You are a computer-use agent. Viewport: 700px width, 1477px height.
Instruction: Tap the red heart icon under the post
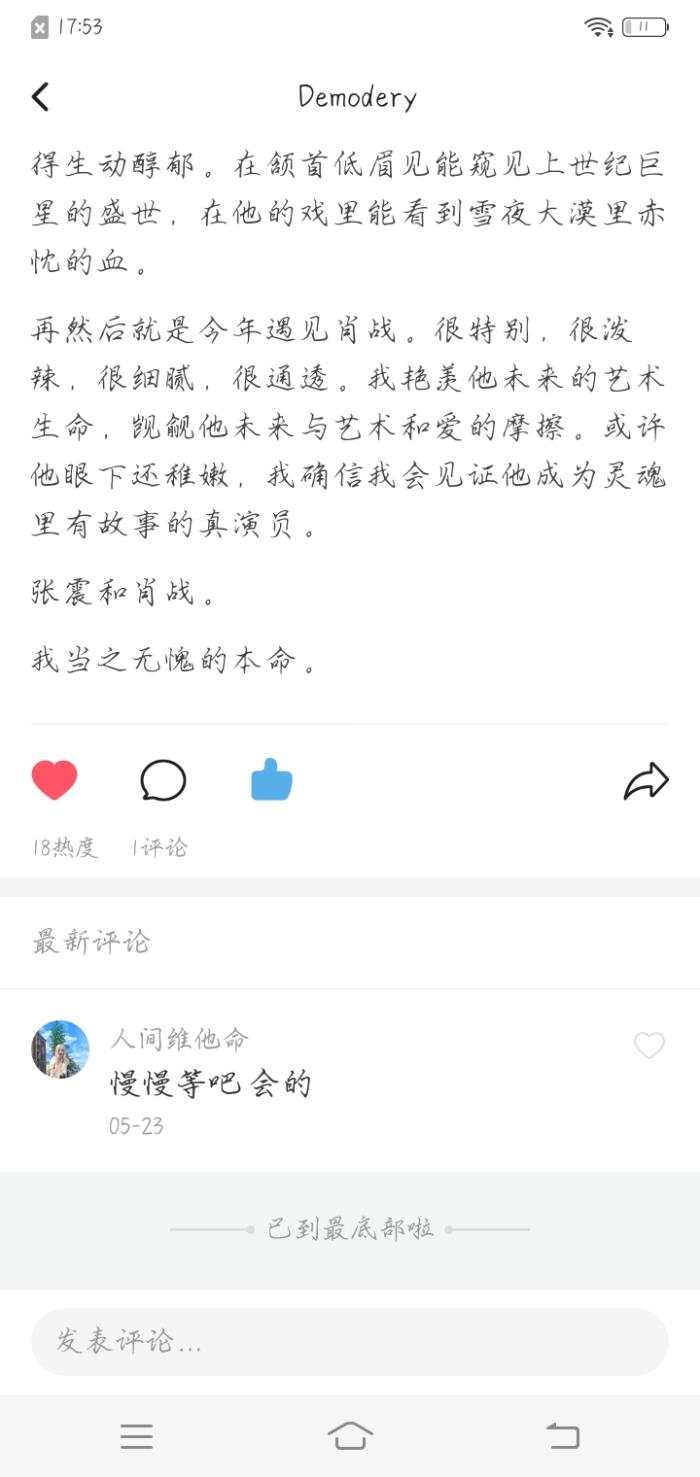pos(54,780)
